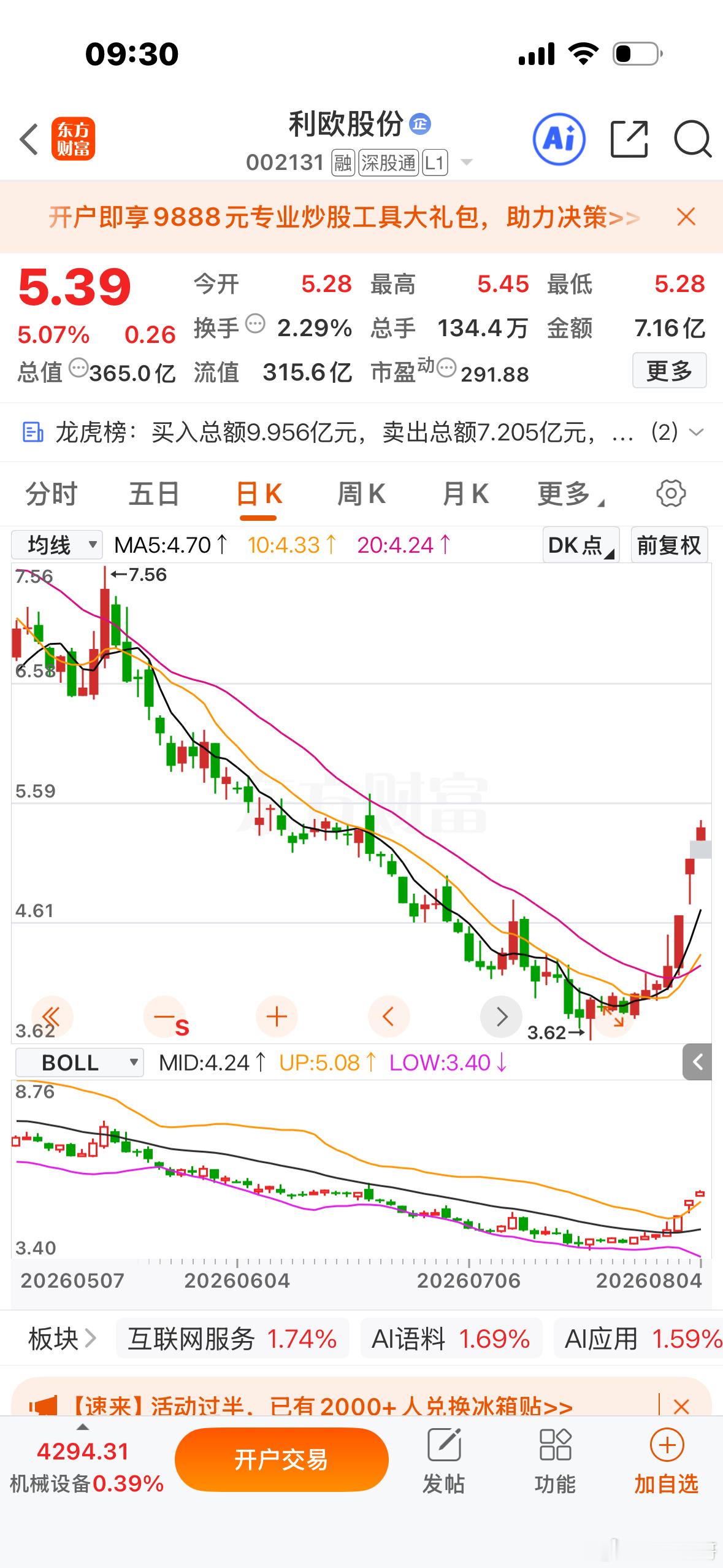Screen dimensions: 723x1568
Task: Expand the 龙虎榜 news row
Action: (361, 432)
